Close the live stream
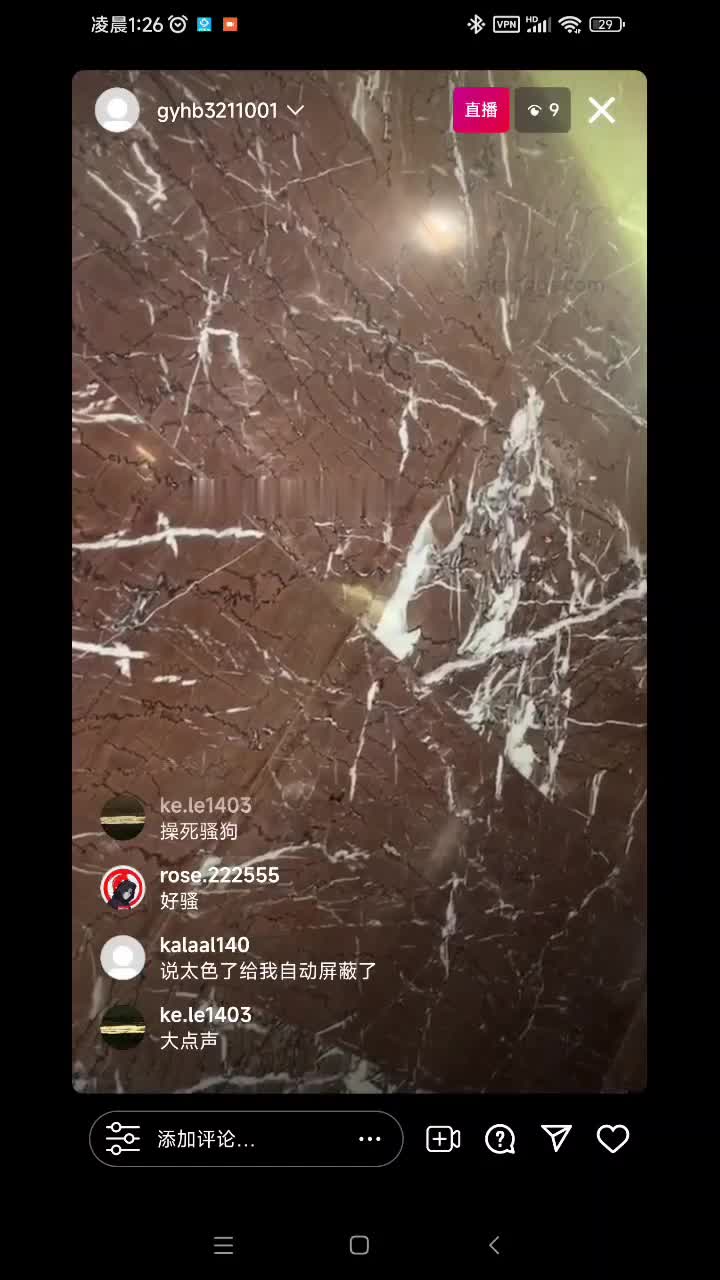This screenshot has height=1280, width=720. (x=601, y=110)
